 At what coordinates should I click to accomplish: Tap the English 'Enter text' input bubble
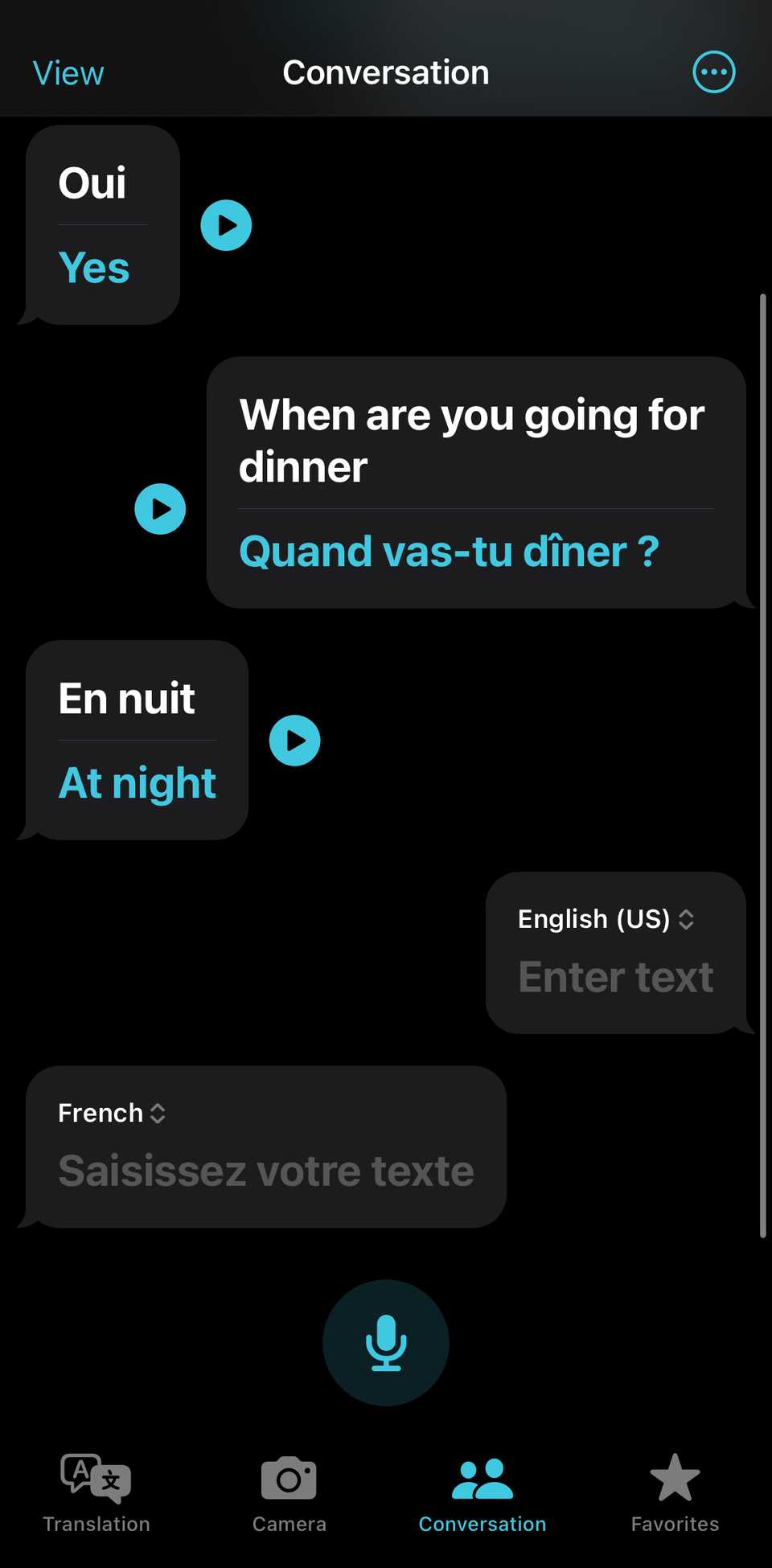[615, 976]
